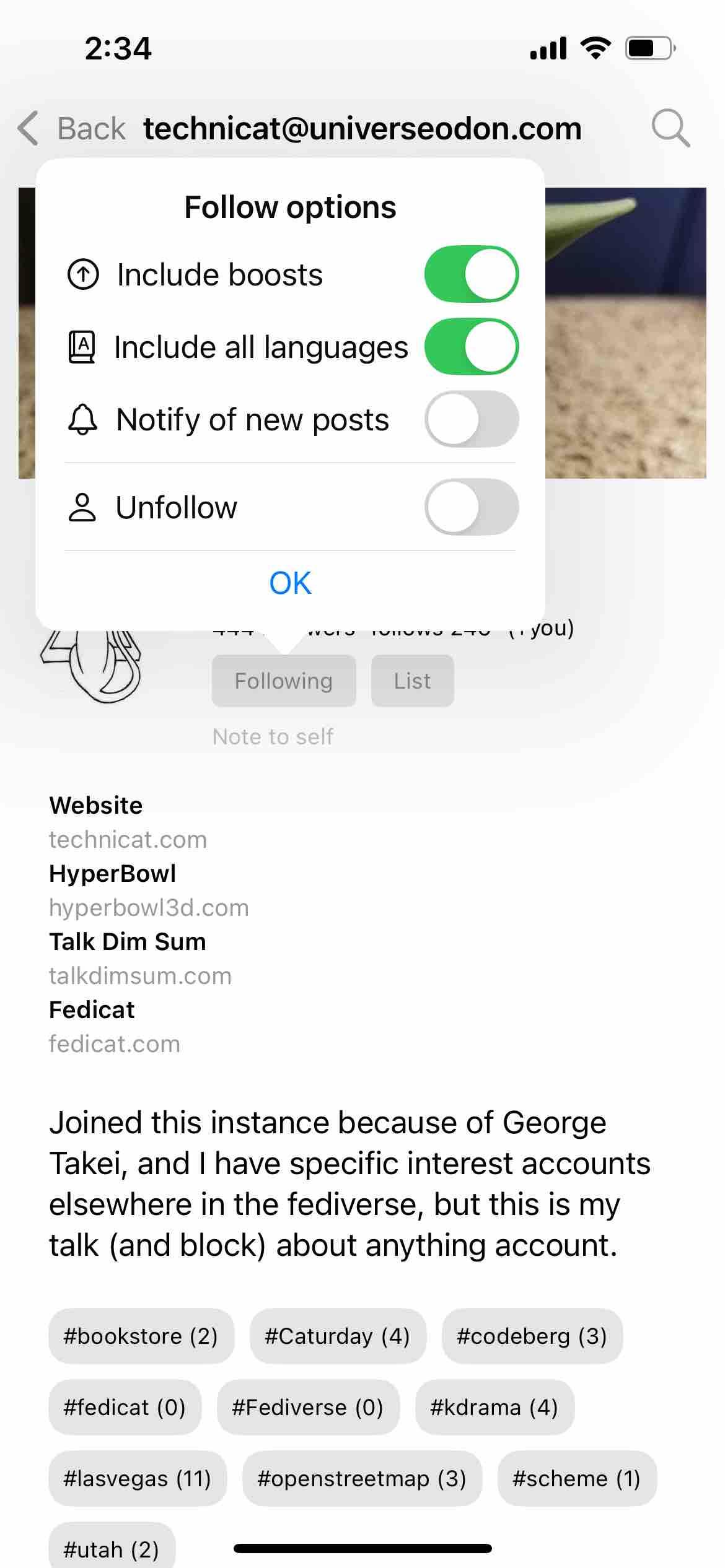Tap the List button
The image size is (725, 1568).
(413, 681)
